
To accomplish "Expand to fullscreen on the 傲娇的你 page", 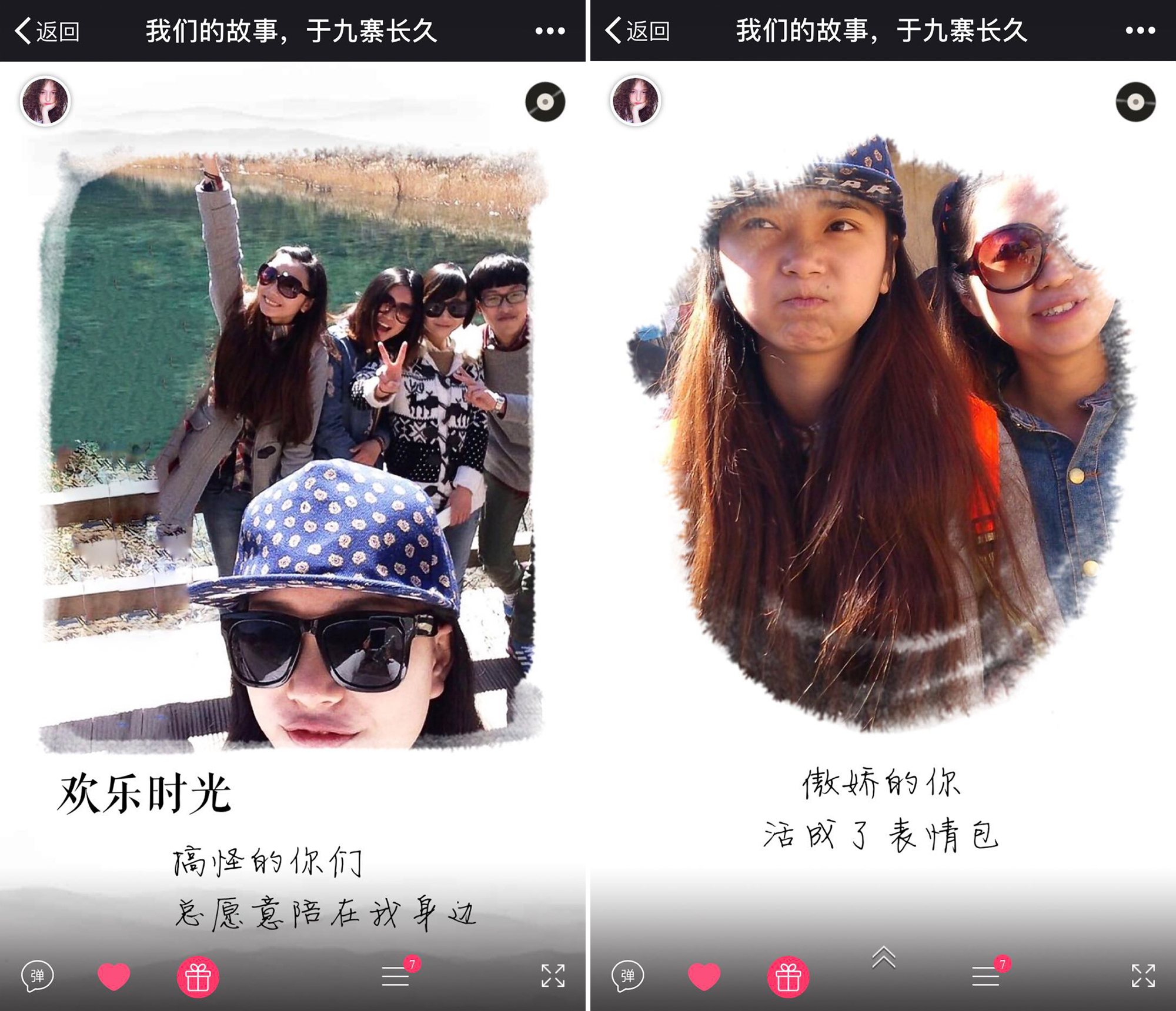I will (1143, 976).
